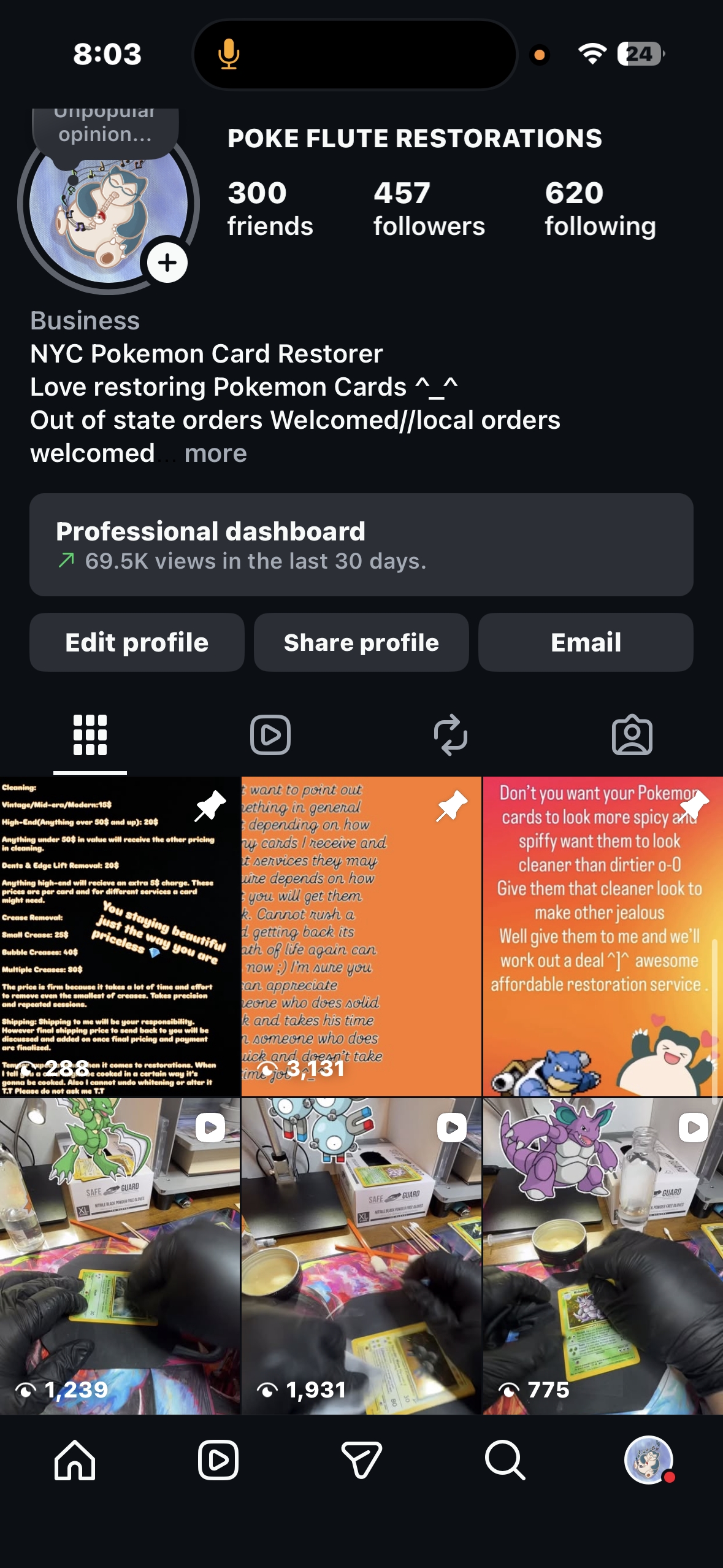The height and width of the screenshot is (1568, 723).
Task: Tap Edit profile button
Action: click(137, 642)
